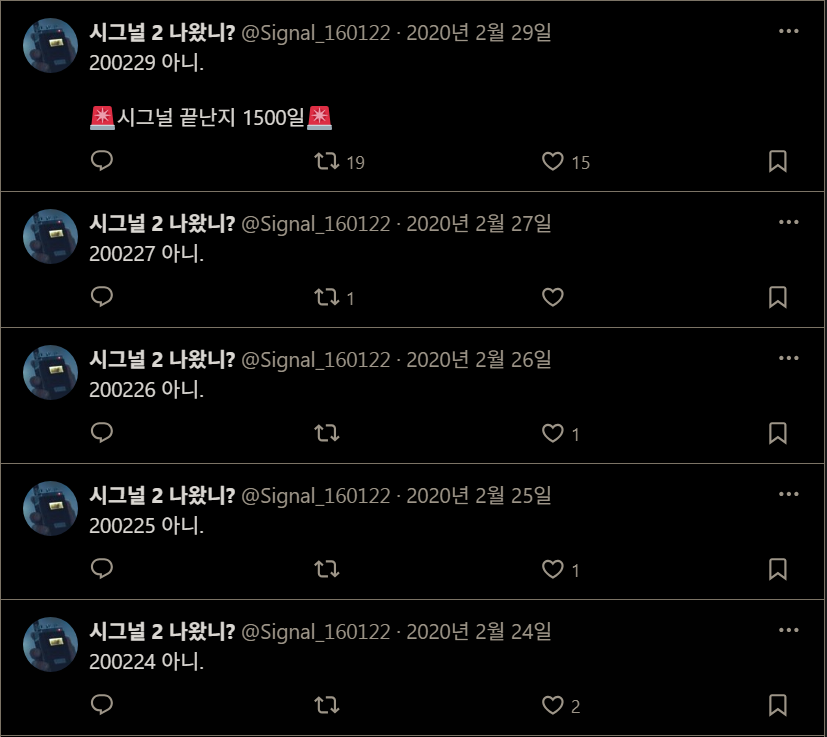Retweet the 200225 아니 tweet
This screenshot has width=827, height=737.
click(x=327, y=569)
